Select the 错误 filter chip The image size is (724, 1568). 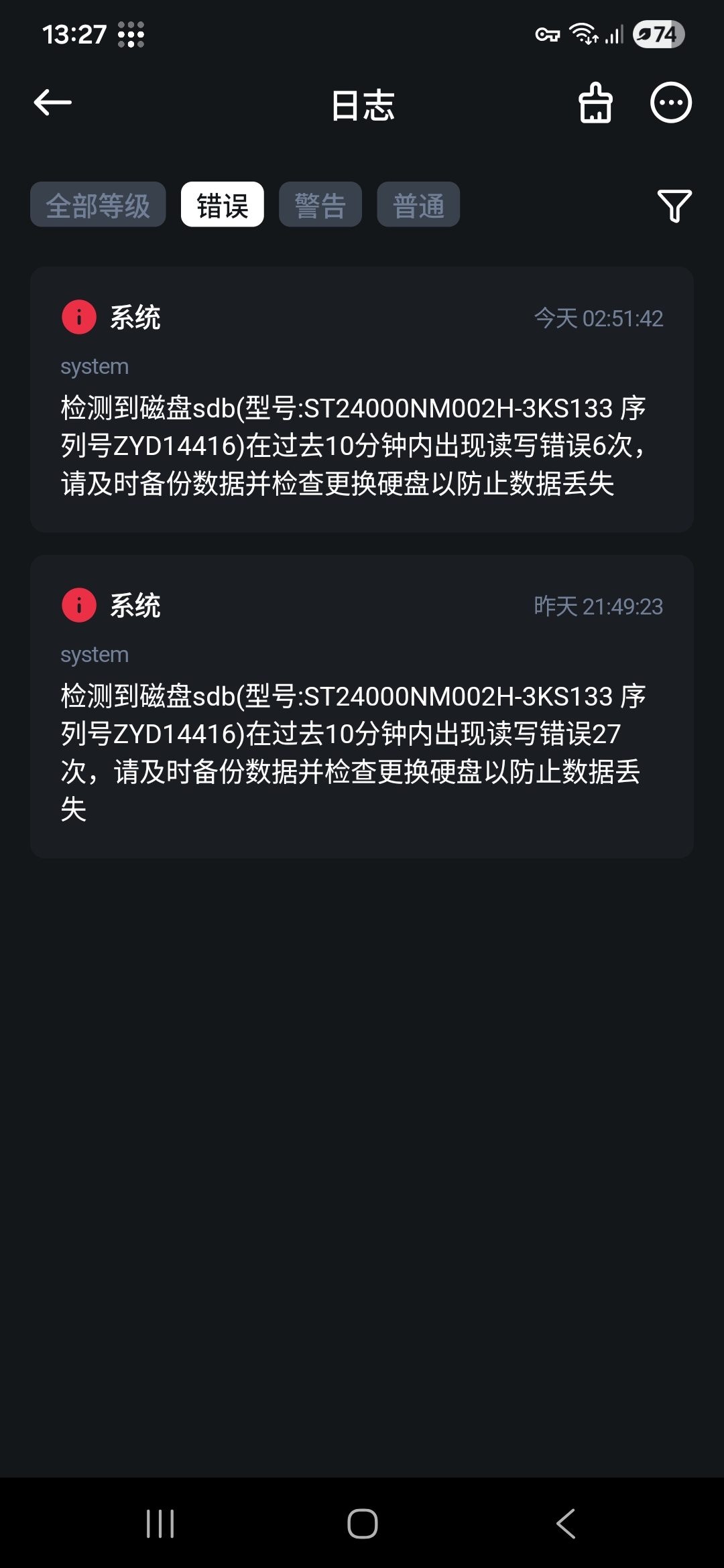(223, 204)
